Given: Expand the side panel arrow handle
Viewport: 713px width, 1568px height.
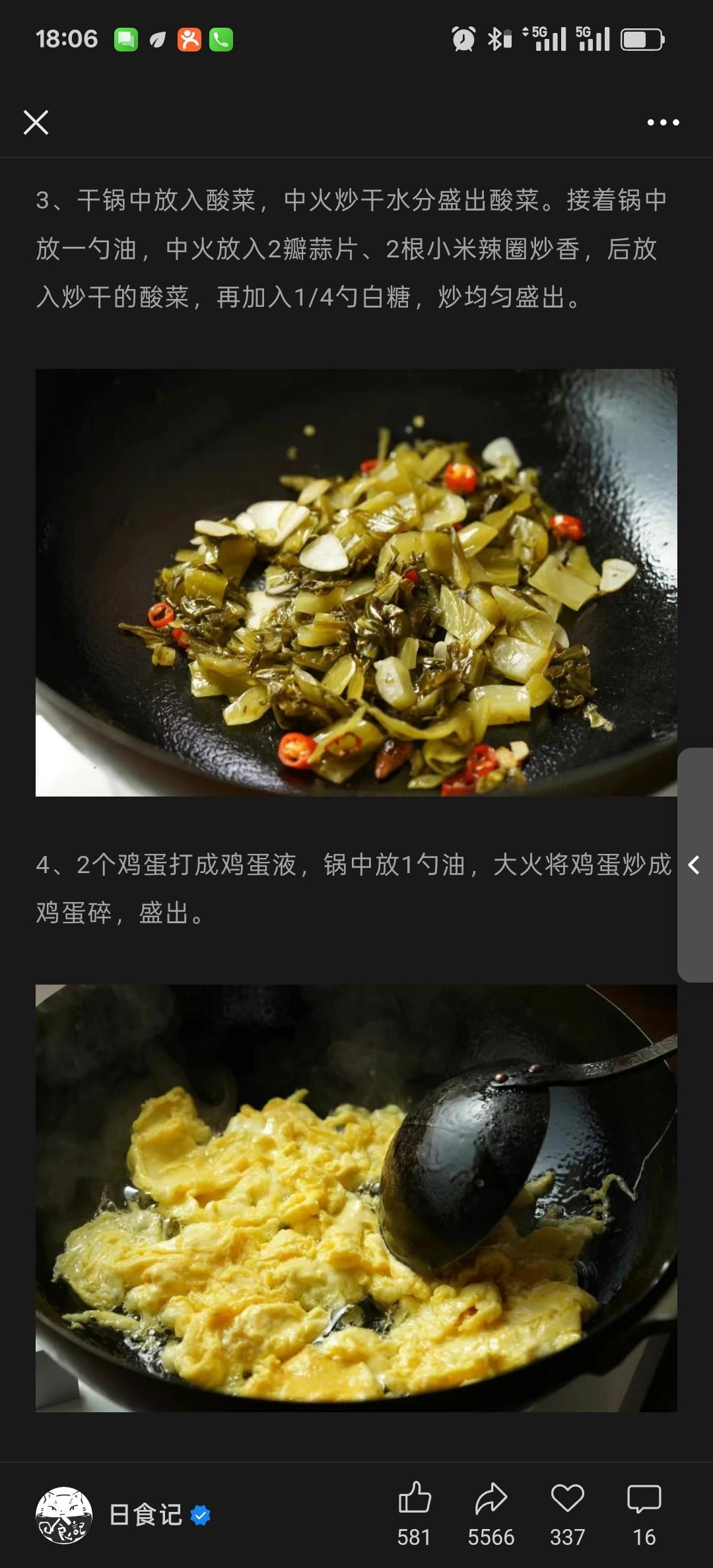Looking at the screenshot, I should 695,865.
